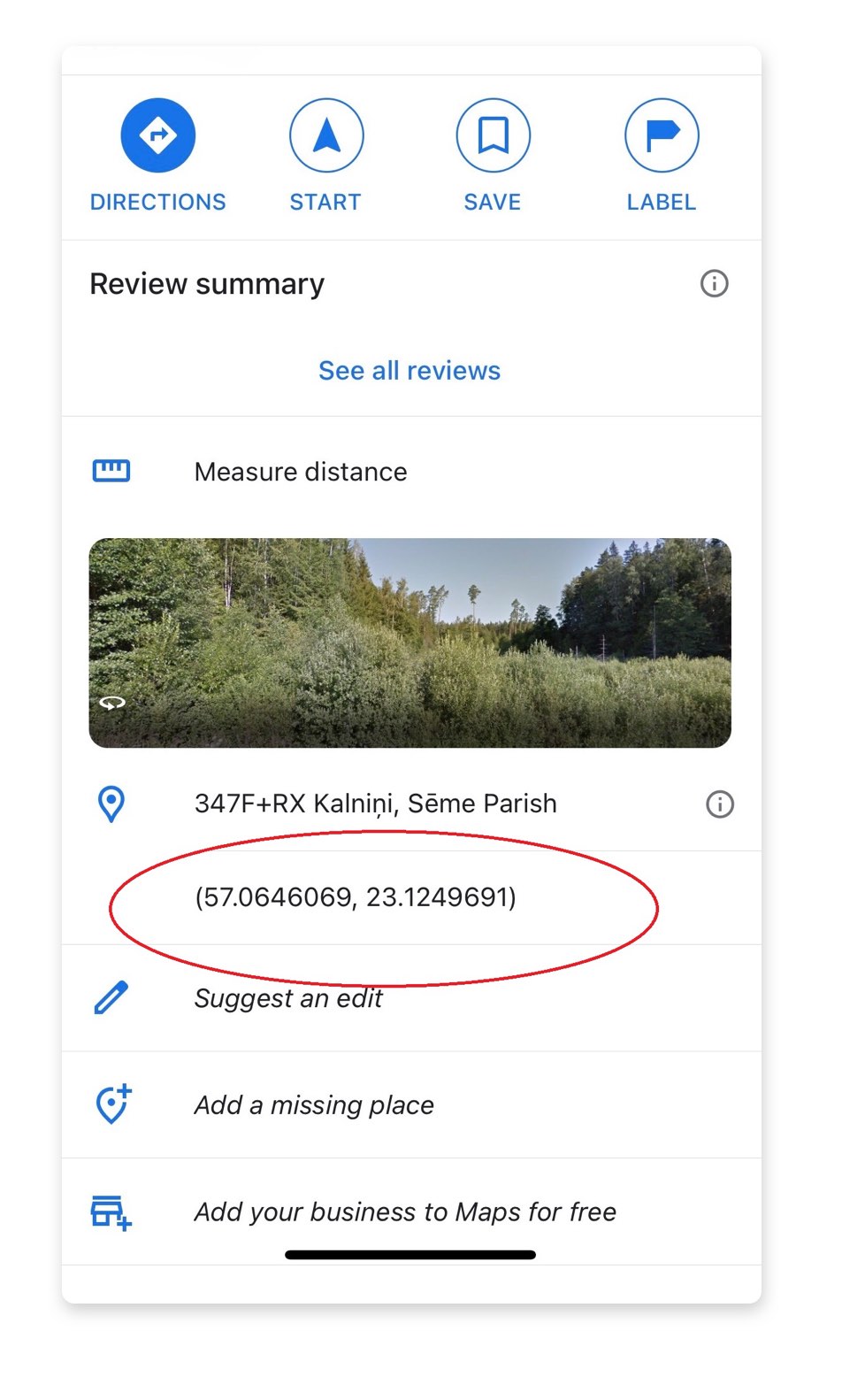Open Measure distance
This screenshot has width=842, height=1400.
tap(411, 472)
